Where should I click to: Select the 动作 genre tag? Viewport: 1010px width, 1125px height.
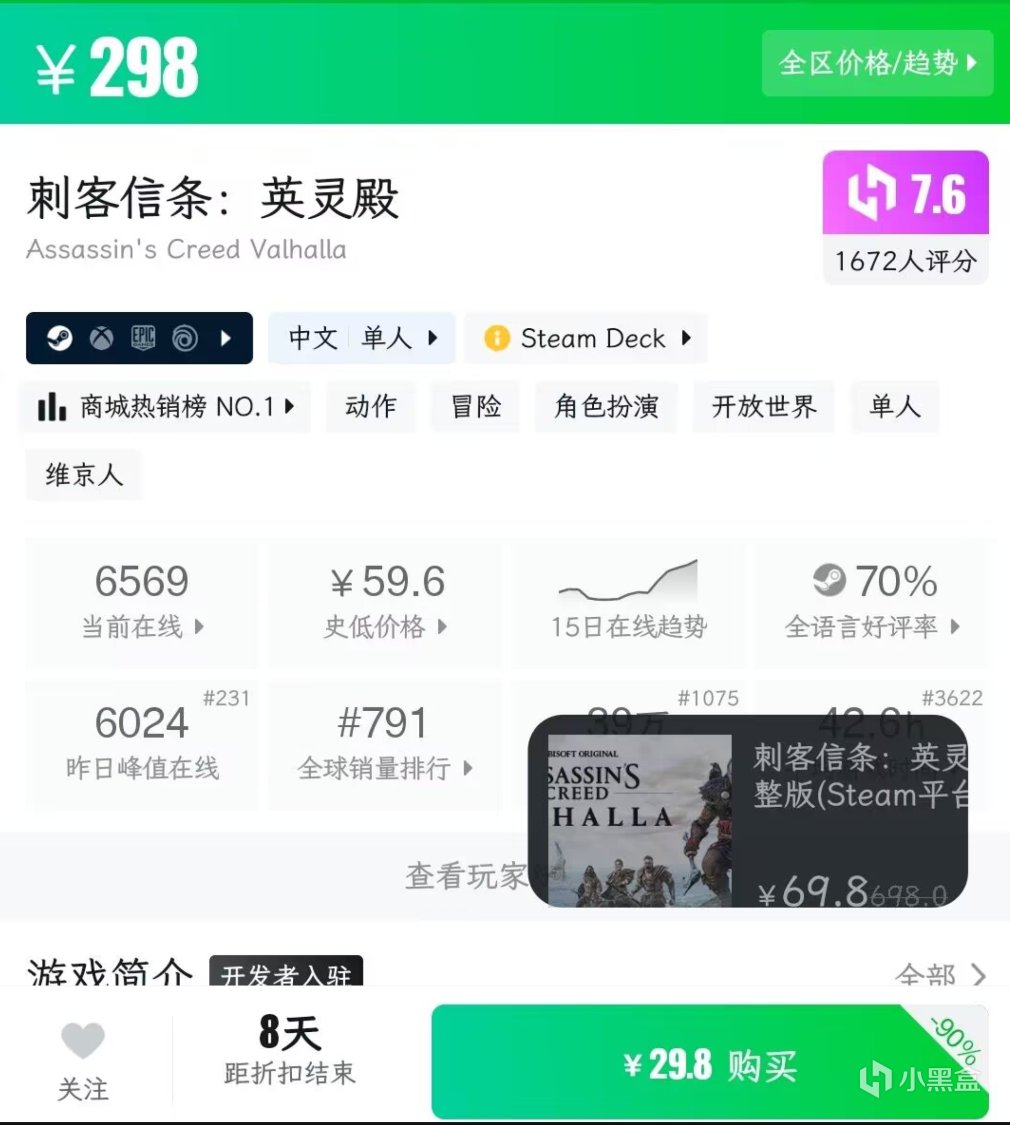tap(370, 407)
